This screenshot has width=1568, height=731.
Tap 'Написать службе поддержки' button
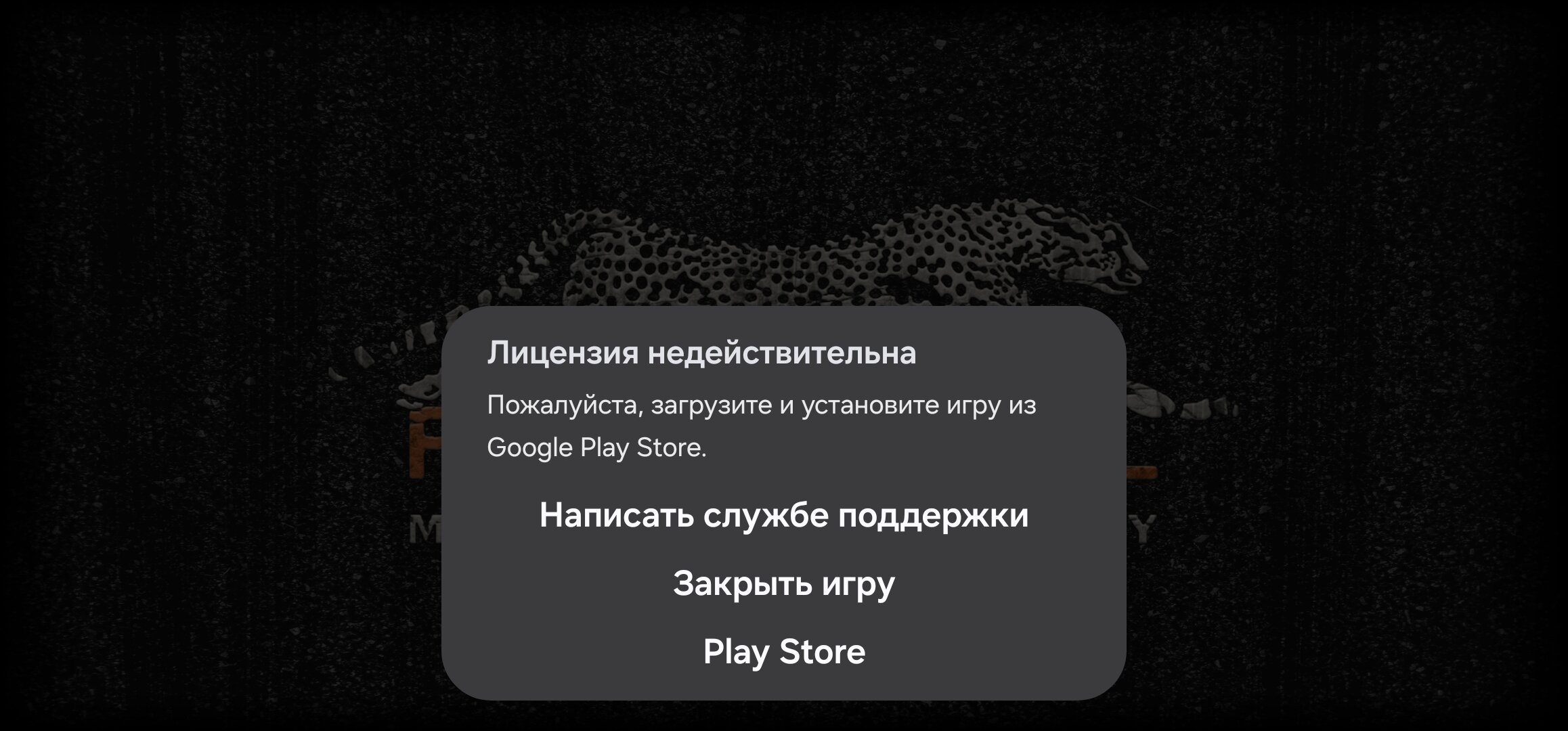point(784,516)
